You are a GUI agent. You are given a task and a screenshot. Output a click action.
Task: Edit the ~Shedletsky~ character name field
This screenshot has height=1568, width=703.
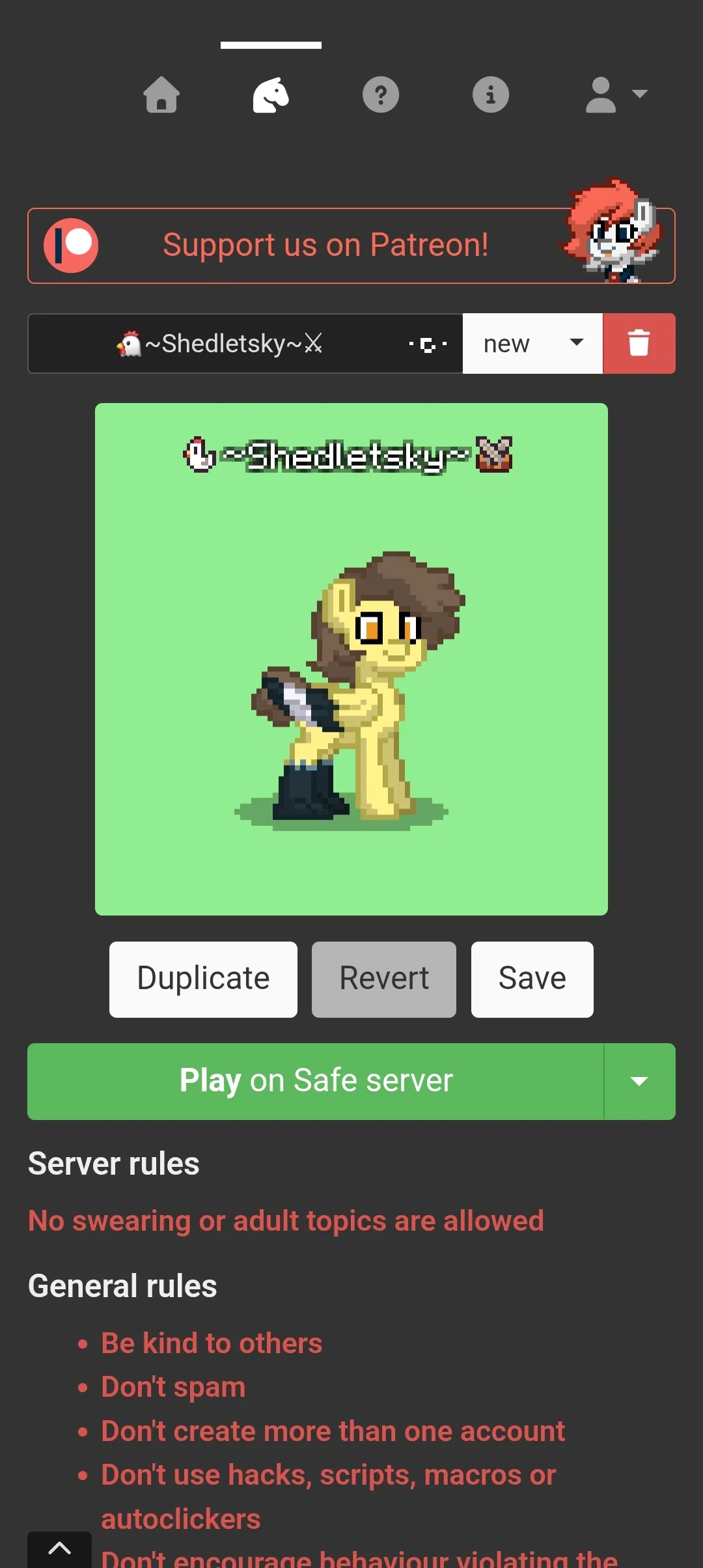pyautogui.click(x=219, y=343)
